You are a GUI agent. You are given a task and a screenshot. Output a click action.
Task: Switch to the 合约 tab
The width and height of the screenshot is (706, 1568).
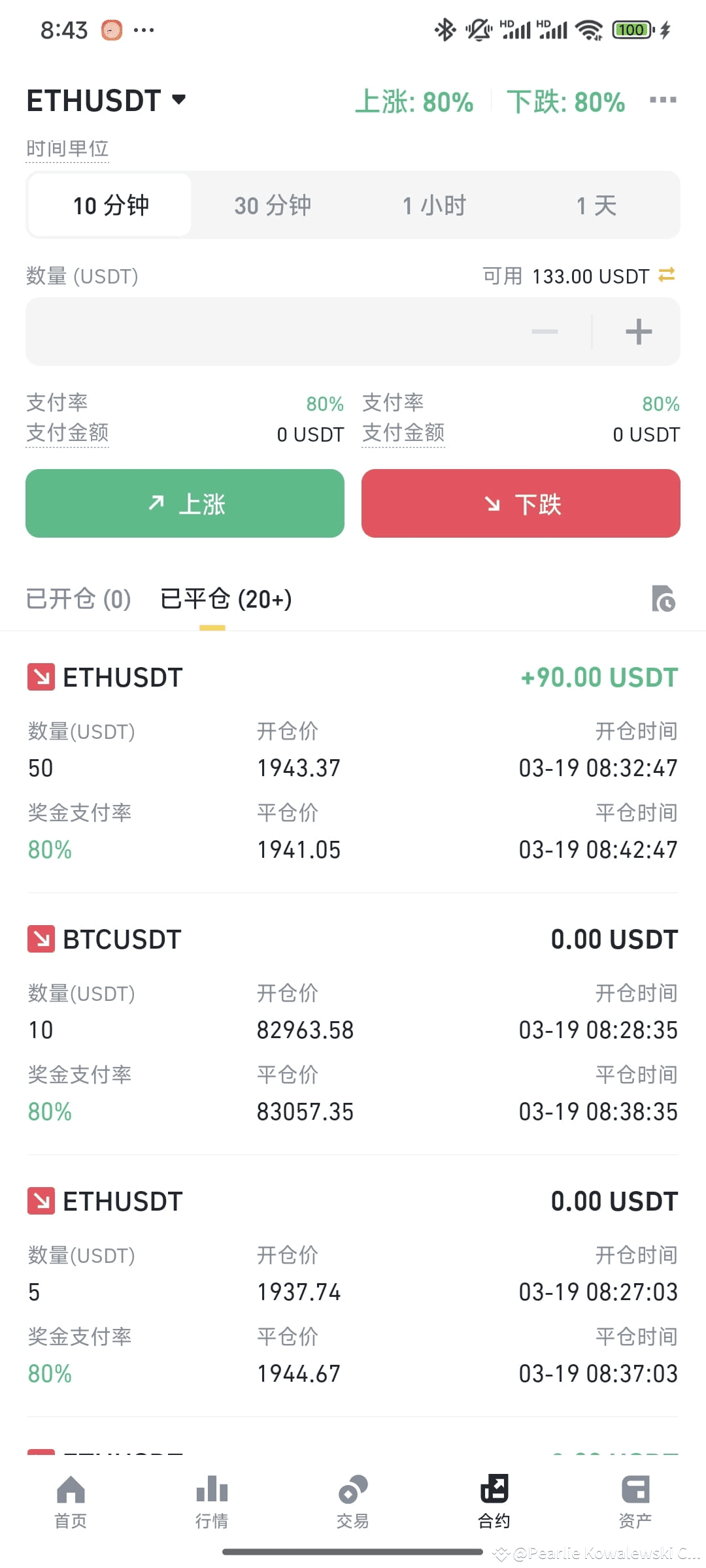494,1501
